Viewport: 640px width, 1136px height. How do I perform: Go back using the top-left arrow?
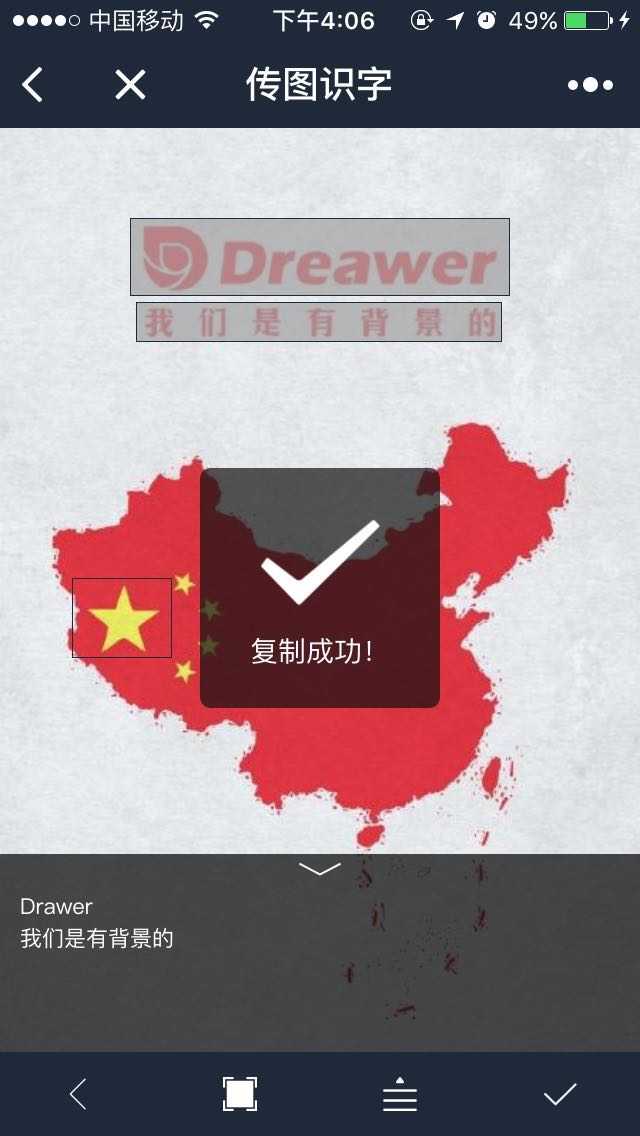pyautogui.click(x=33, y=85)
